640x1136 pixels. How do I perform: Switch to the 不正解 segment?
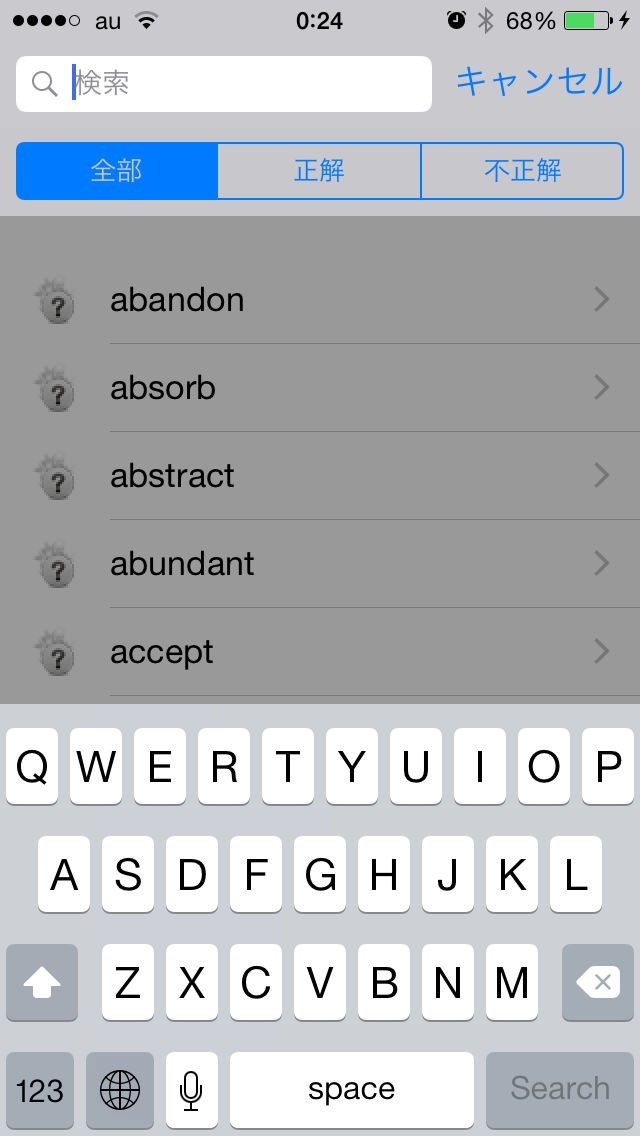click(x=522, y=171)
